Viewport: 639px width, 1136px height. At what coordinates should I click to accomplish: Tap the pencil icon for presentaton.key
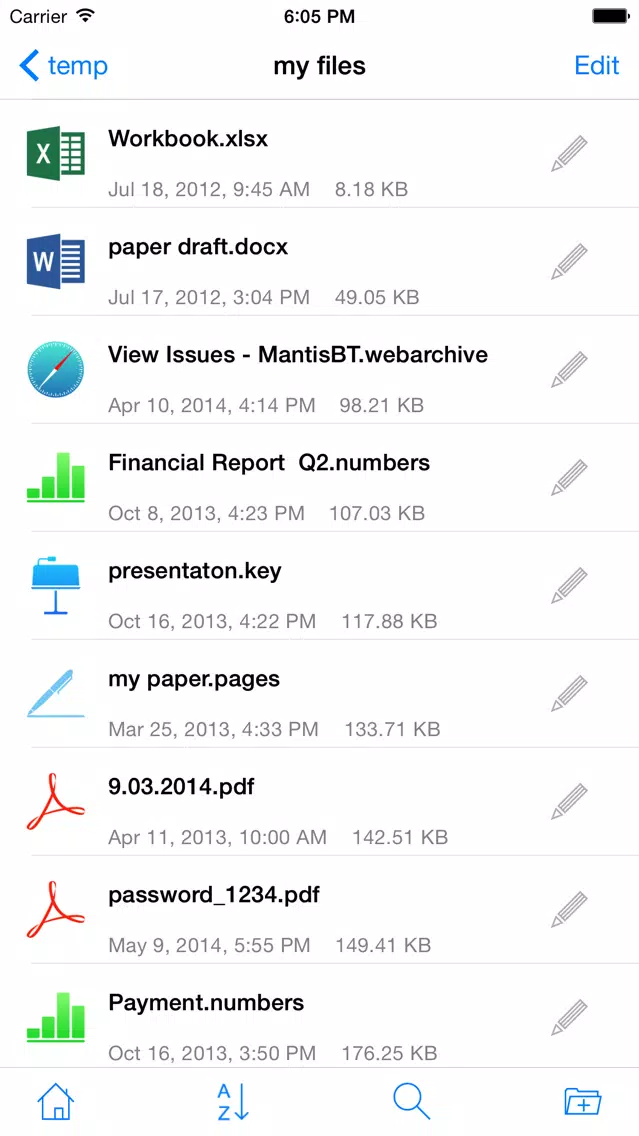coord(569,585)
